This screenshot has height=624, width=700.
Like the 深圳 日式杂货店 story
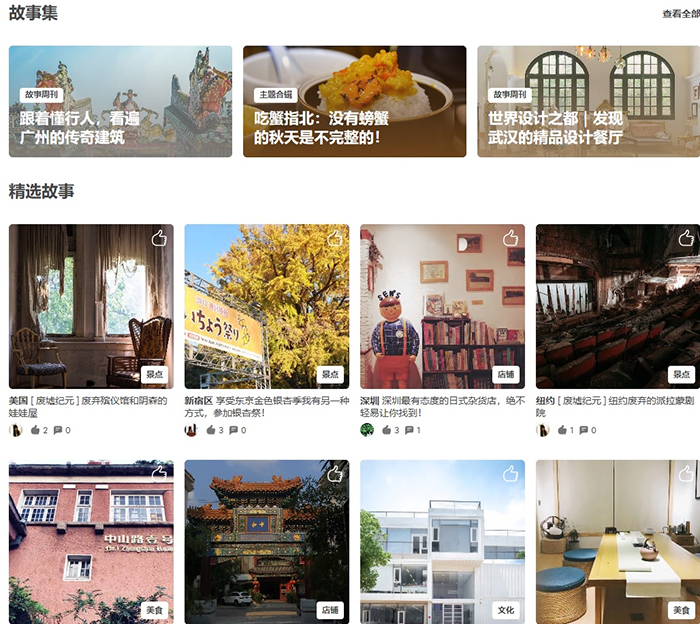510,239
